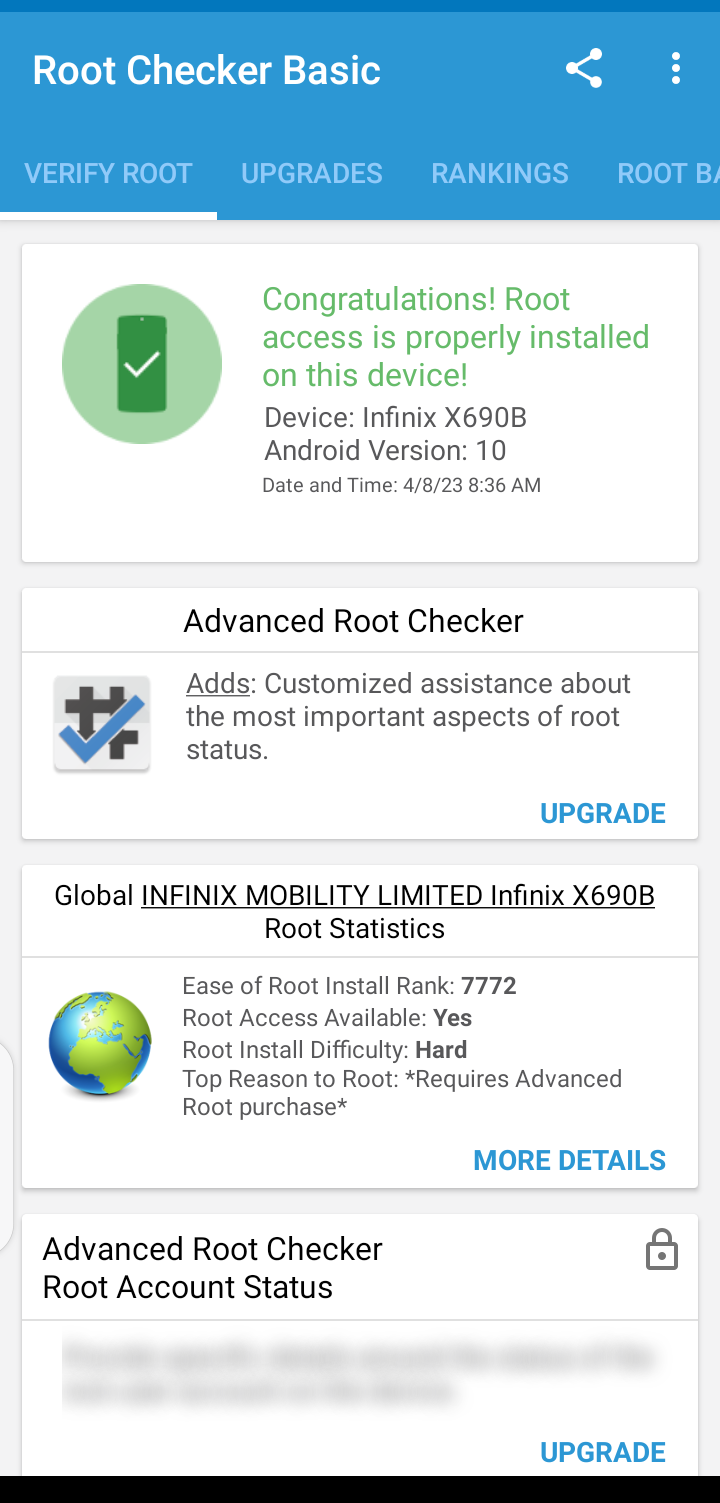The image size is (720, 1503).
Task: Tap the green root status check icon
Action: pyautogui.click(x=142, y=363)
